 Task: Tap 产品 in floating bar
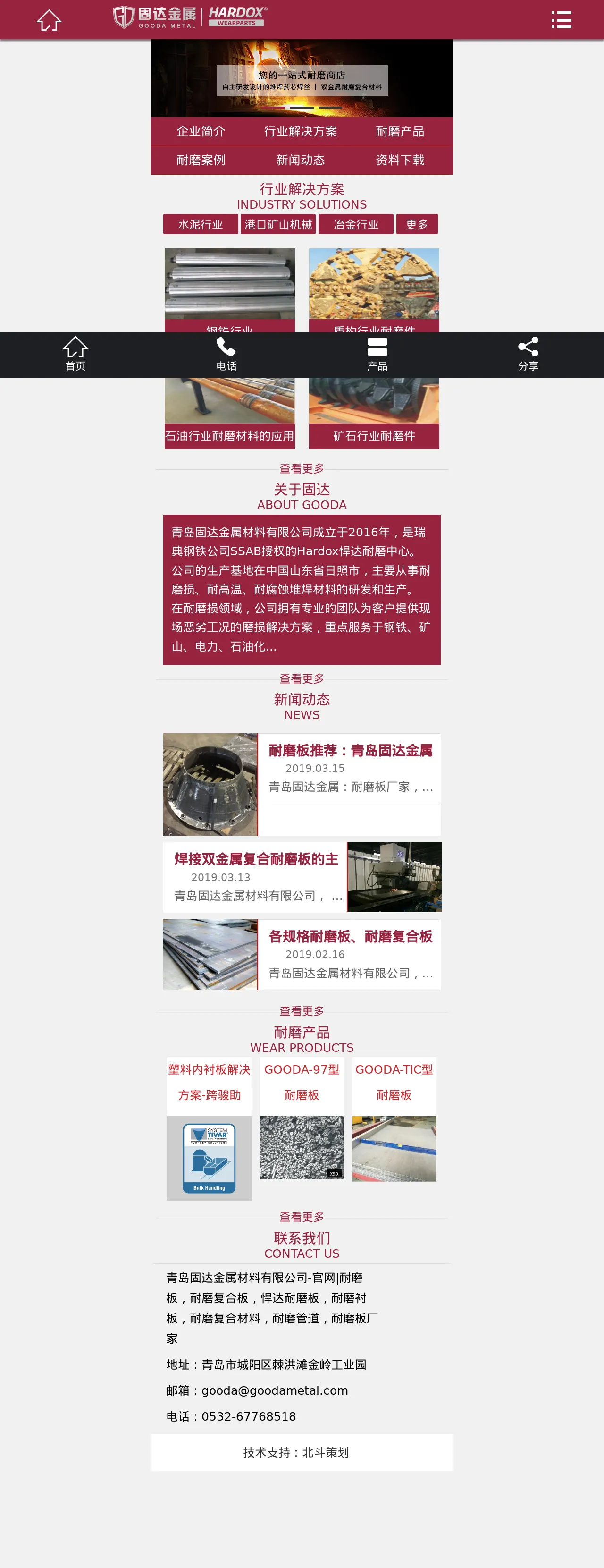tap(377, 354)
